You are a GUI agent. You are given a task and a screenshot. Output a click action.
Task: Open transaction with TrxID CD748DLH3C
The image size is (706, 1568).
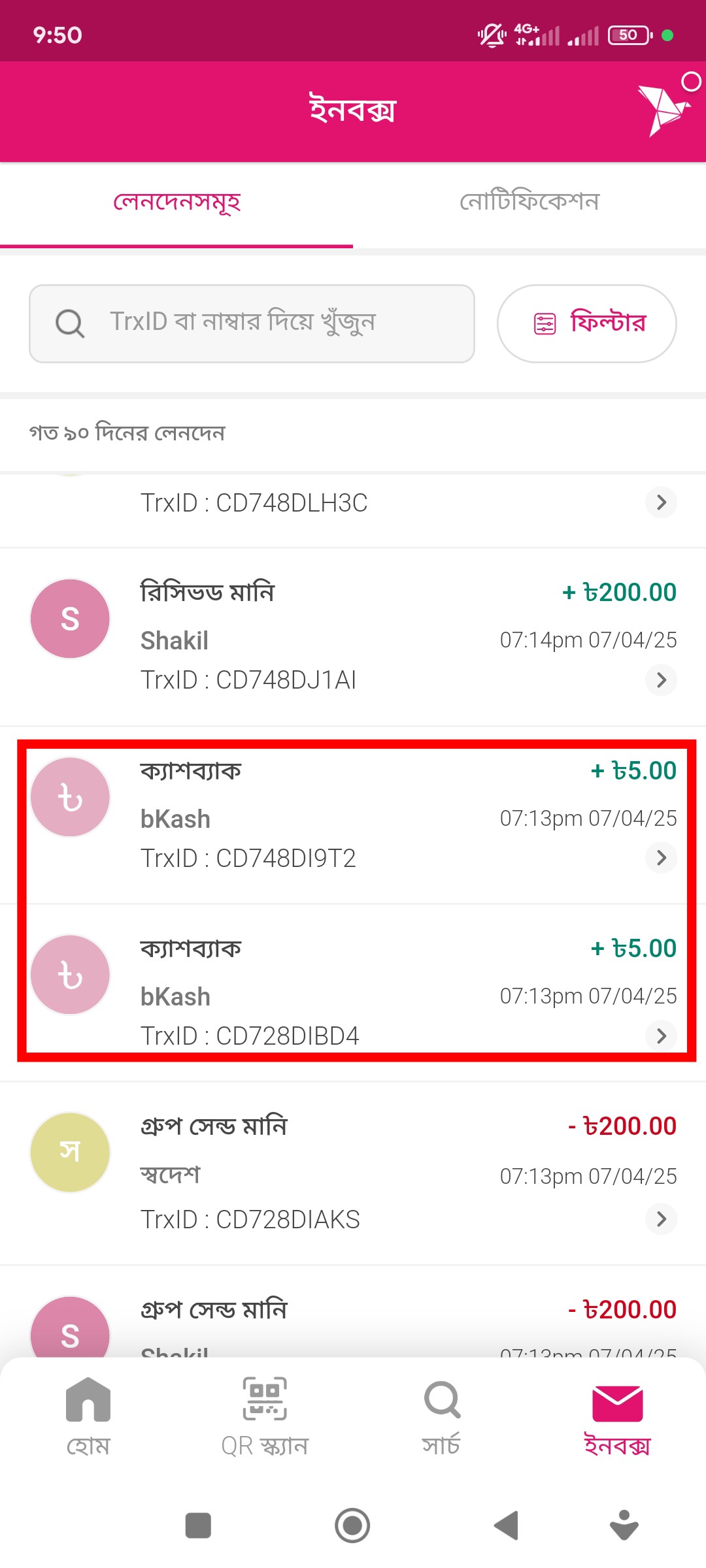coord(353,503)
